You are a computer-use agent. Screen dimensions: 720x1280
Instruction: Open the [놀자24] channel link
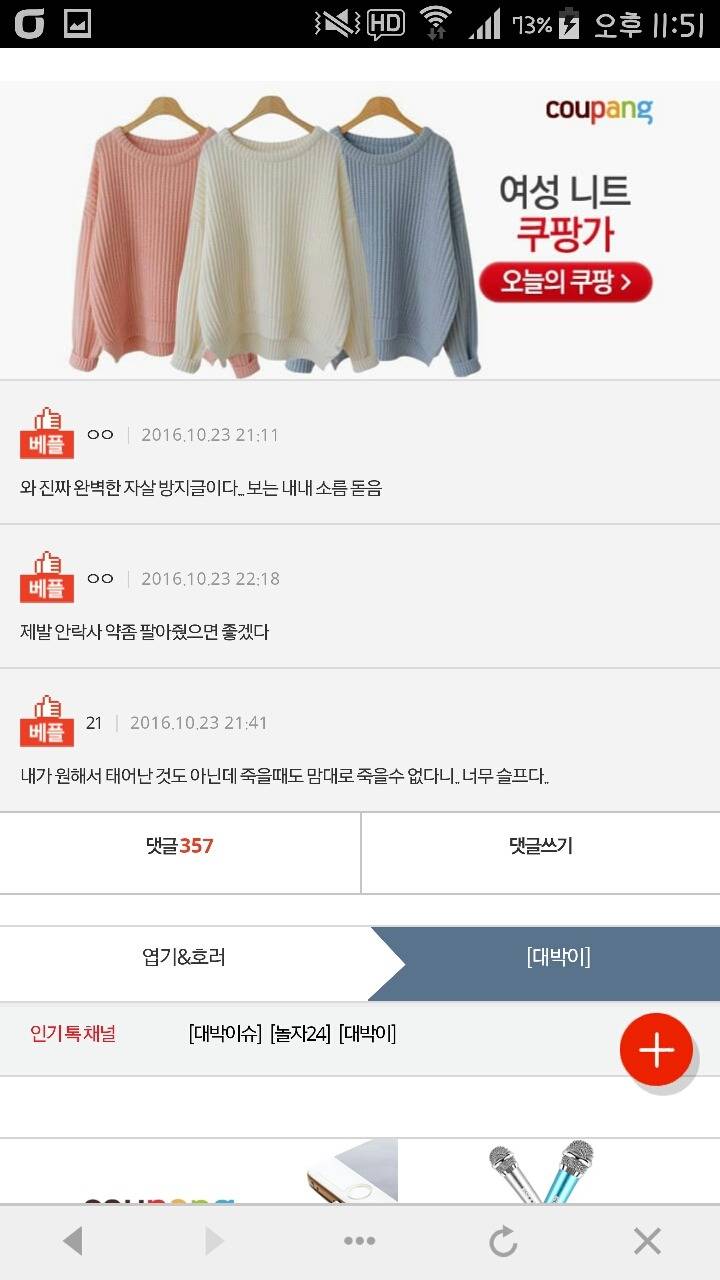[x=301, y=1037]
